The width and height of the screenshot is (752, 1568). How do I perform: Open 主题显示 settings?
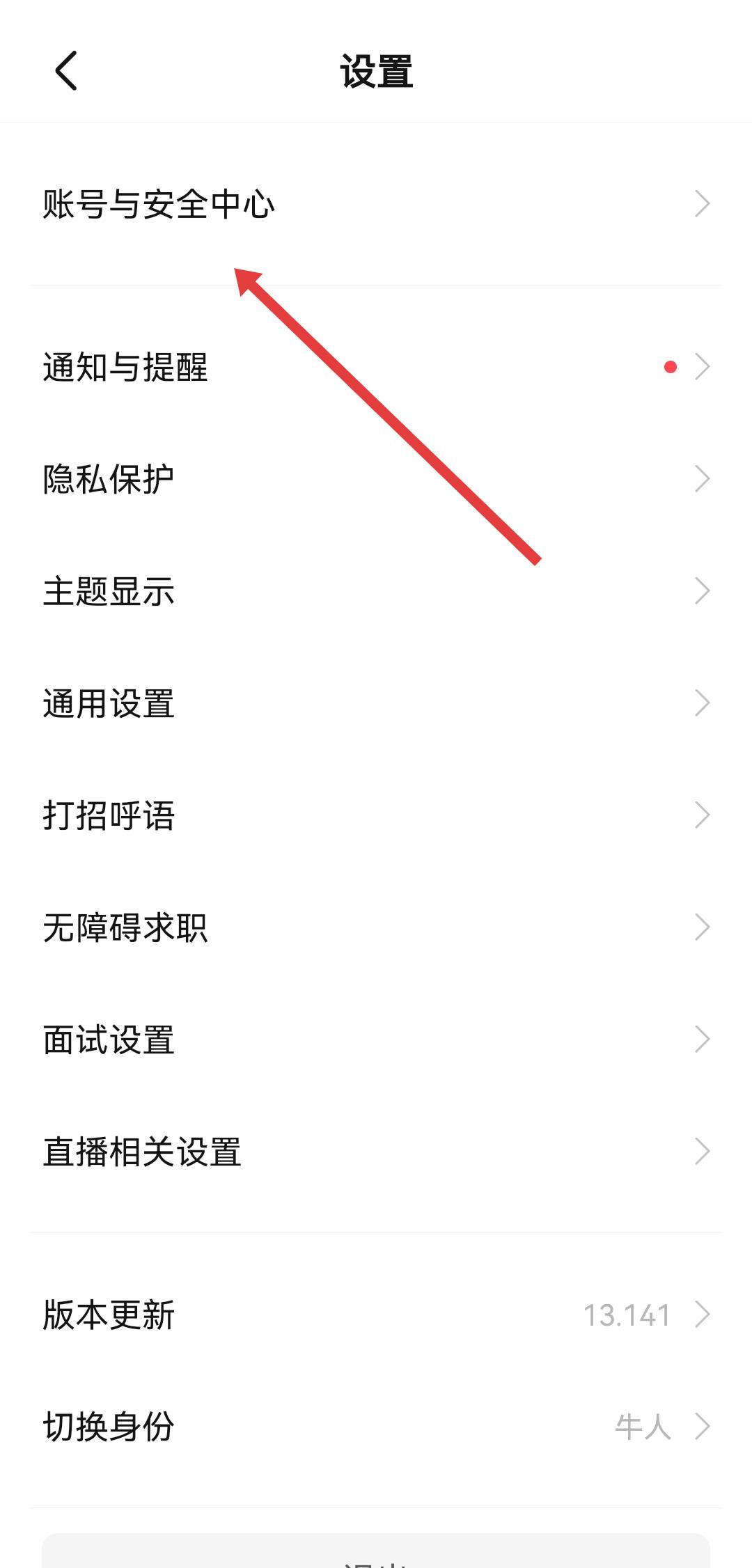(376, 591)
